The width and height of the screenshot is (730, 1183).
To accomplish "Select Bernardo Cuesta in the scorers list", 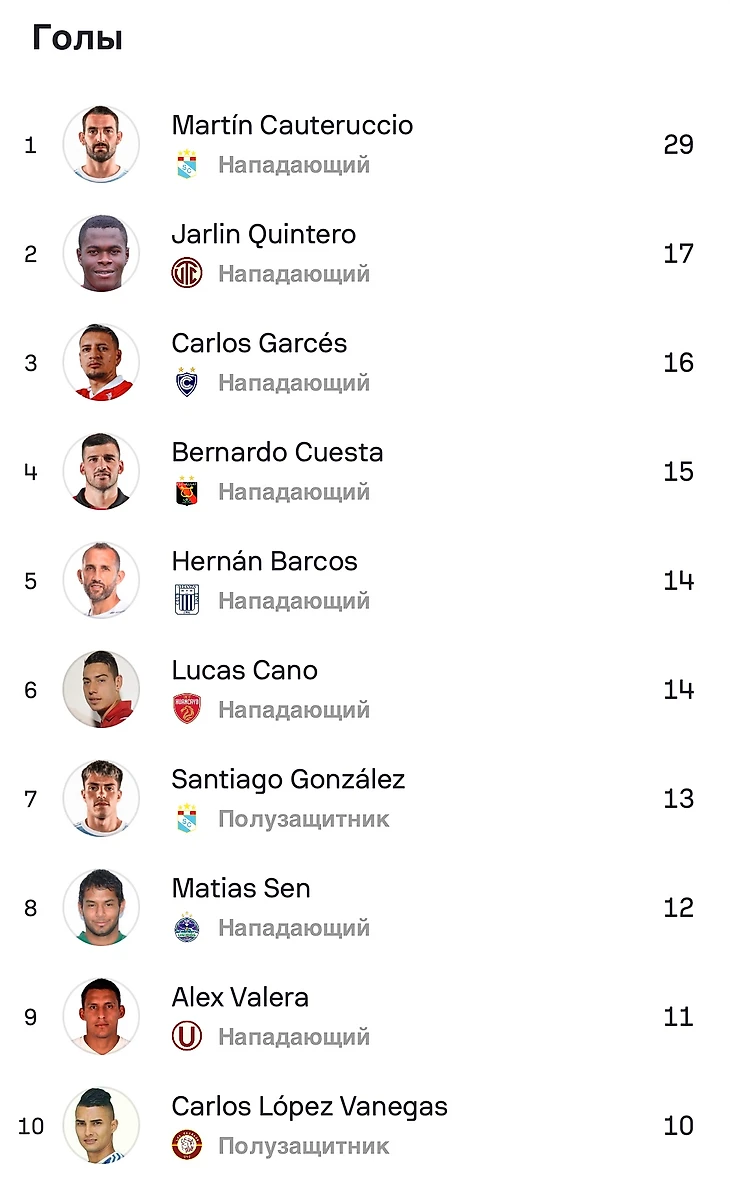I will (x=277, y=453).
